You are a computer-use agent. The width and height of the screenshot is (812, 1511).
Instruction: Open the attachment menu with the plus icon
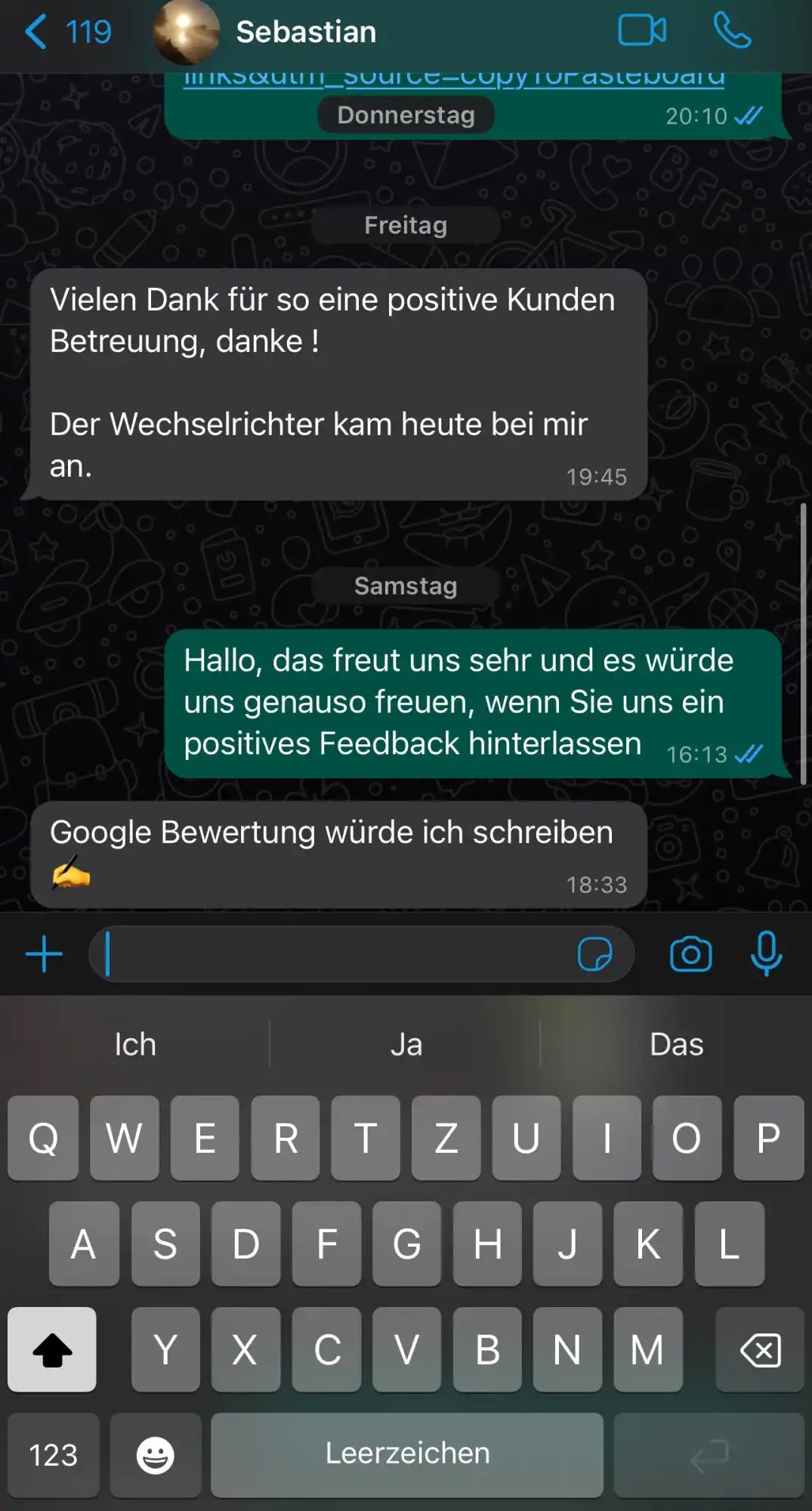44,953
